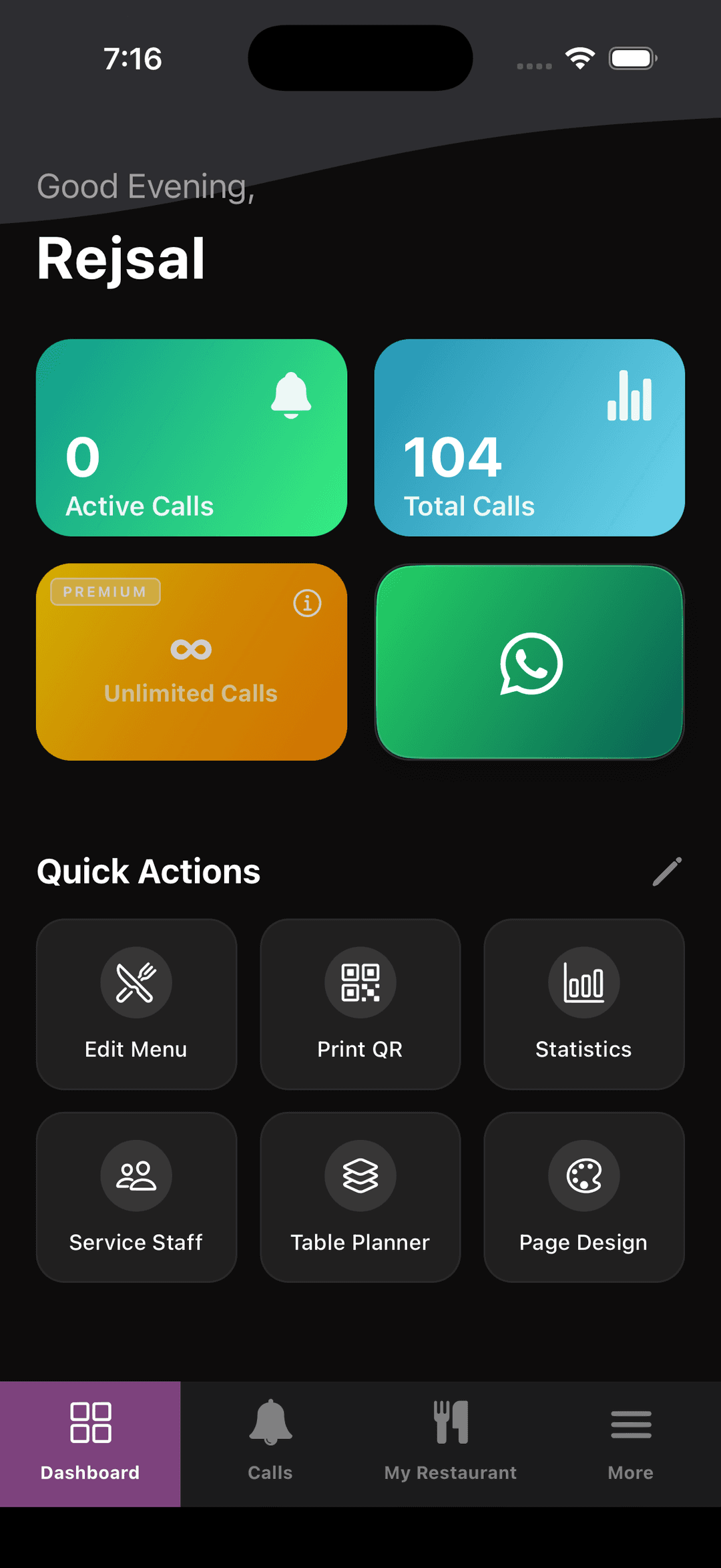Click the bar chart icon on Total Calls card

point(630,396)
